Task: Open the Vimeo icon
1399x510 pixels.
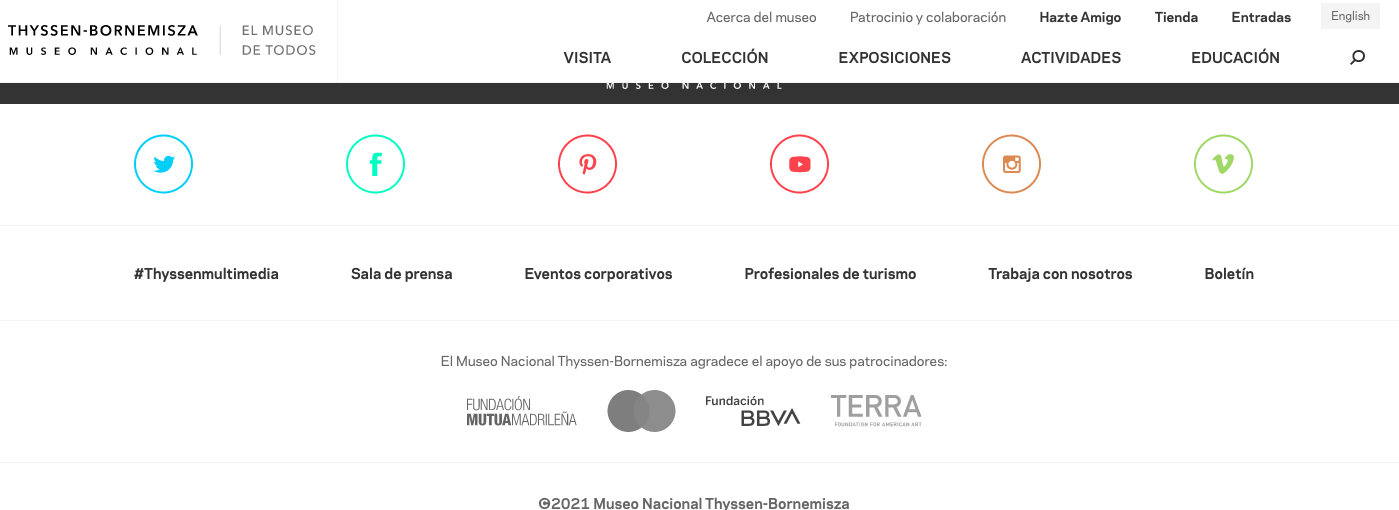Action: pyautogui.click(x=1223, y=164)
